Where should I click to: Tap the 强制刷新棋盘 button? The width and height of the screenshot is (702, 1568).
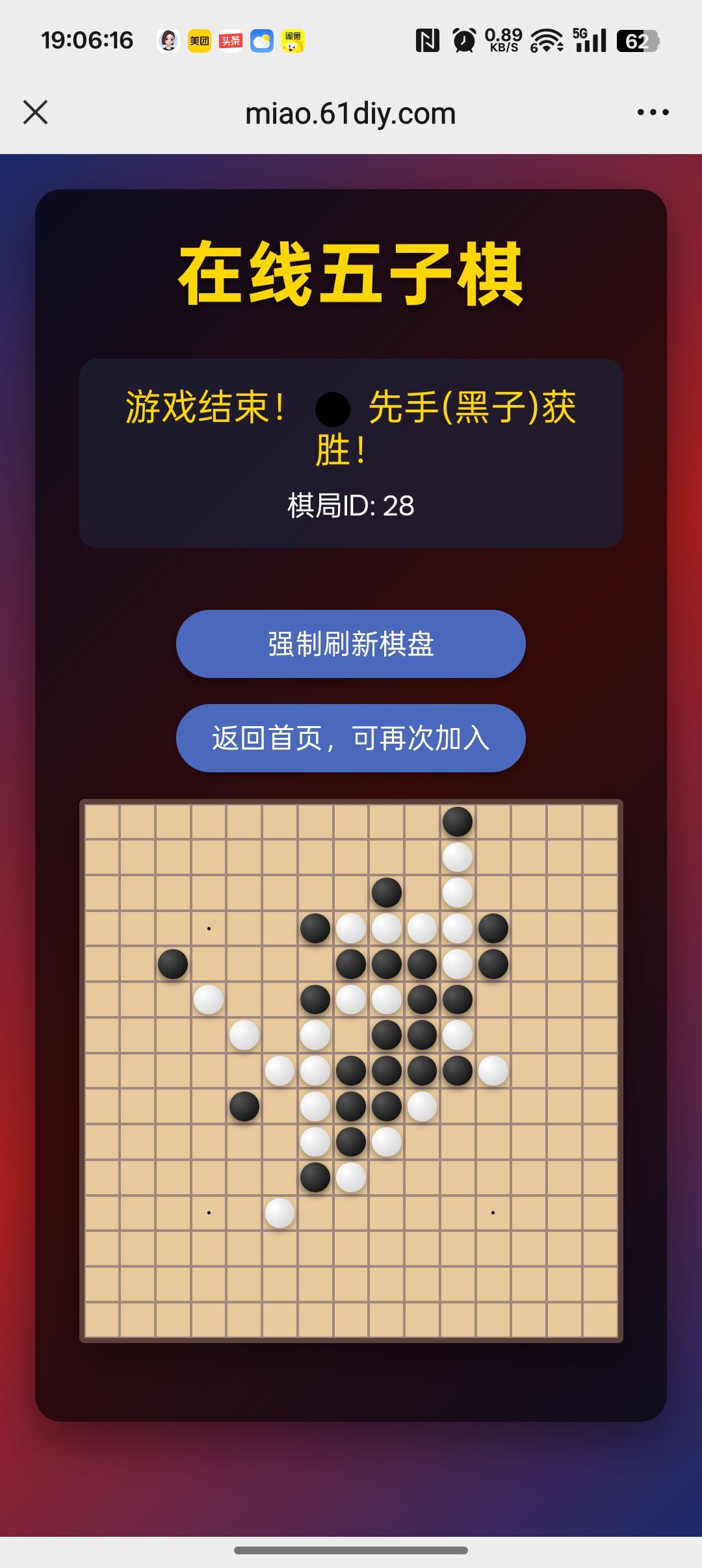pos(351,644)
